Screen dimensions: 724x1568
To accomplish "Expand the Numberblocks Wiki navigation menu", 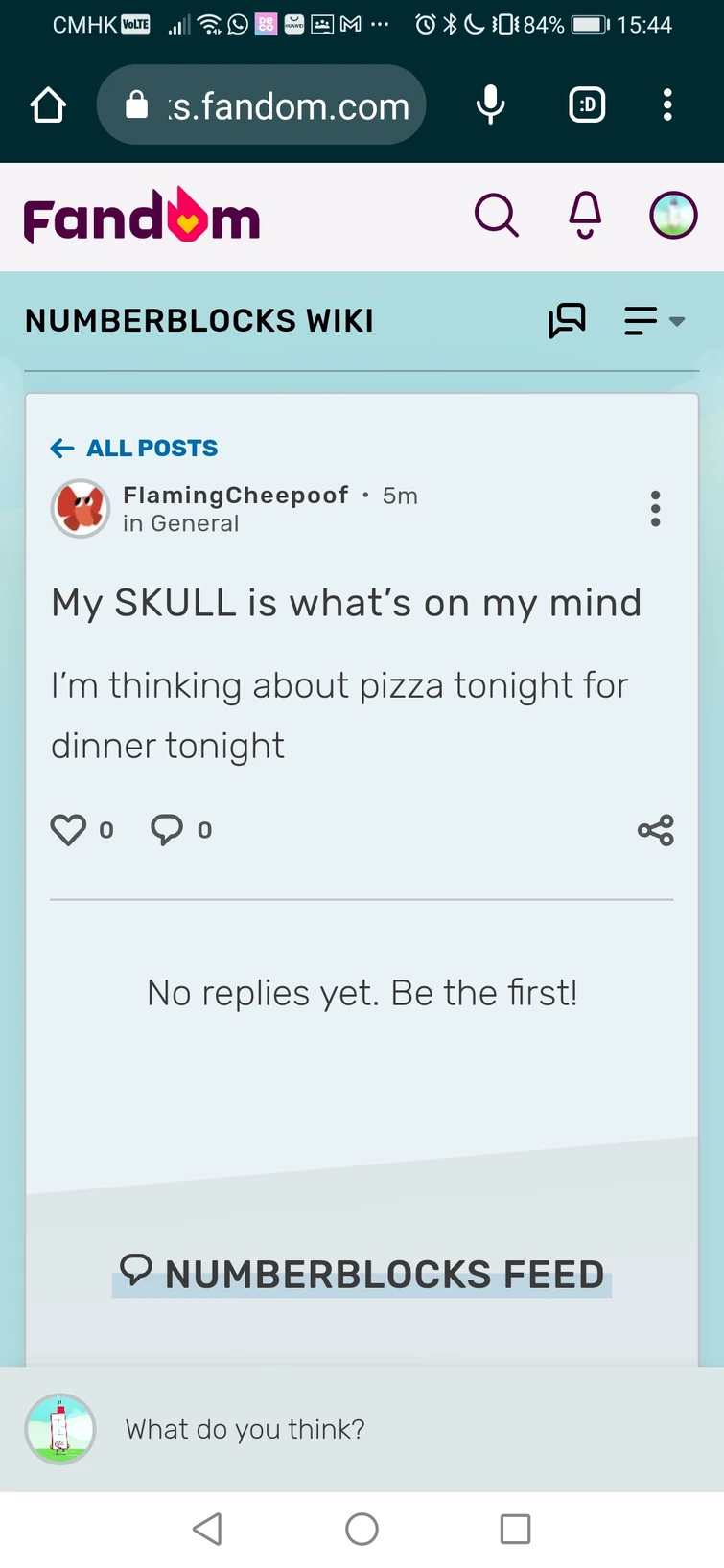I will point(654,320).
